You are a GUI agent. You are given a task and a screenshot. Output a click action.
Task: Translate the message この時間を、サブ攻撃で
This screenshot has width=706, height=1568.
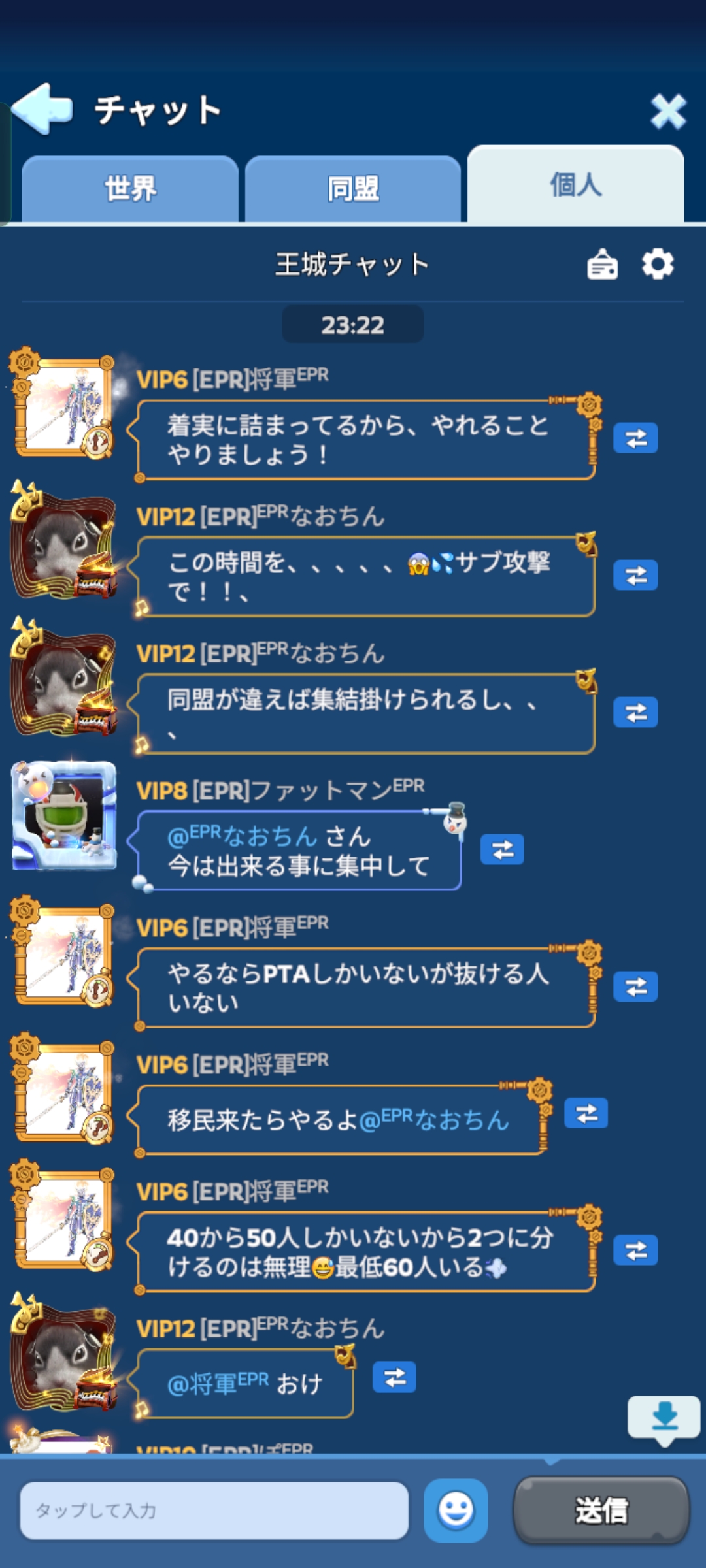pyautogui.click(x=635, y=576)
